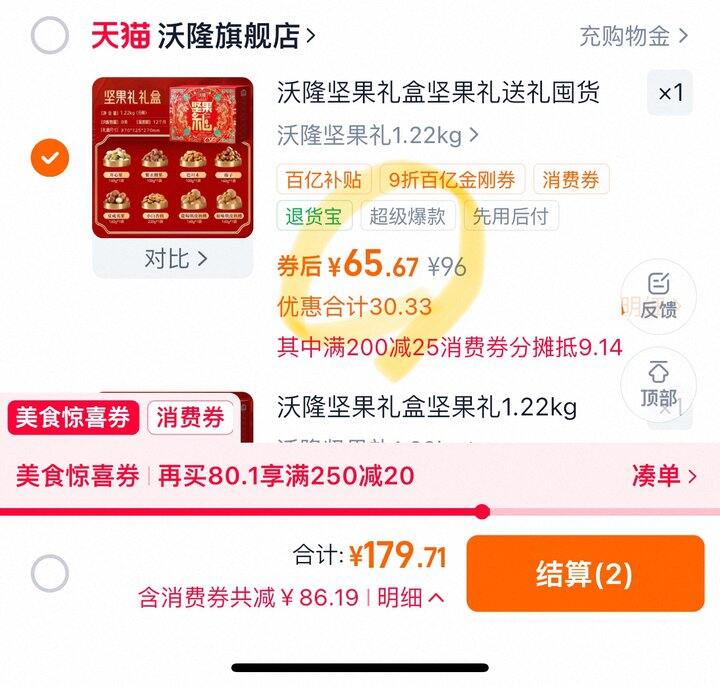This screenshot has height=686, width=720.
Task: Tap 凑单 to add more items
Action: (664, 476)
